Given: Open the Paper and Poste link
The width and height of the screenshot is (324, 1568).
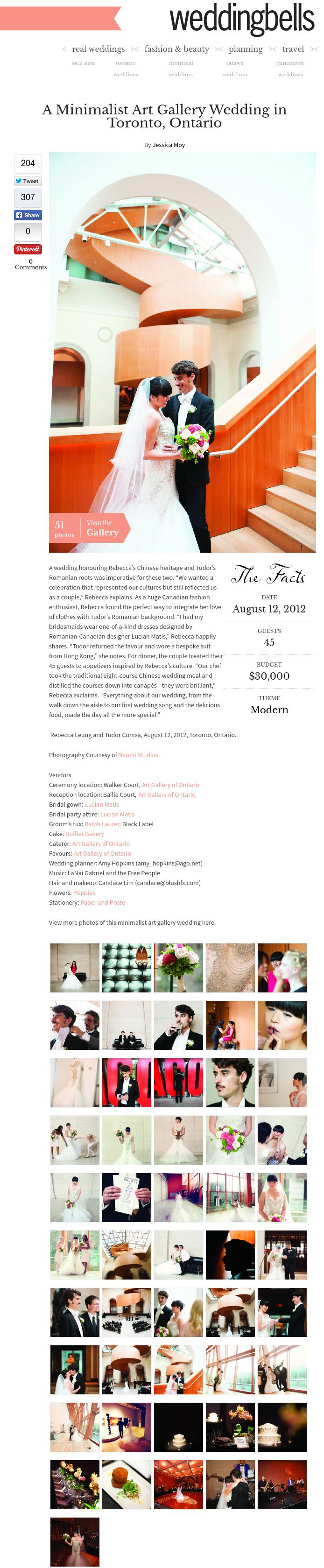Looking at the screenshot, I should click(x=102, y=902).
